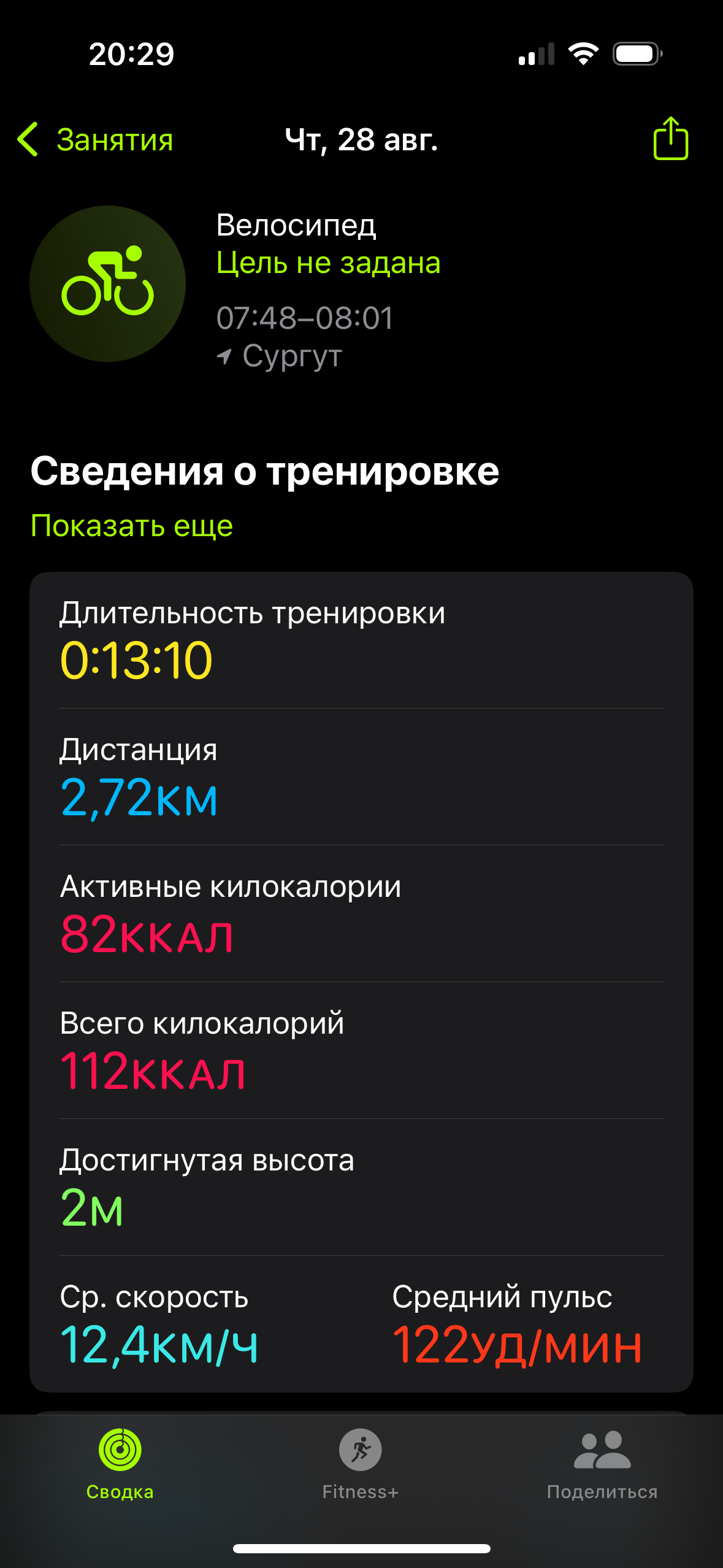
Task: Go back to Занятия list
Action: point(95,139)
